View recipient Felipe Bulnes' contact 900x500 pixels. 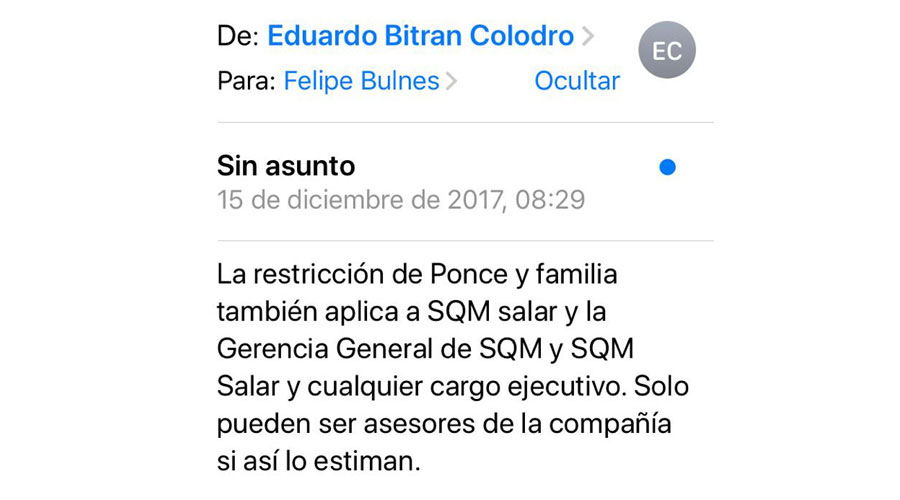pyautogui.click(x=361, y=81)
